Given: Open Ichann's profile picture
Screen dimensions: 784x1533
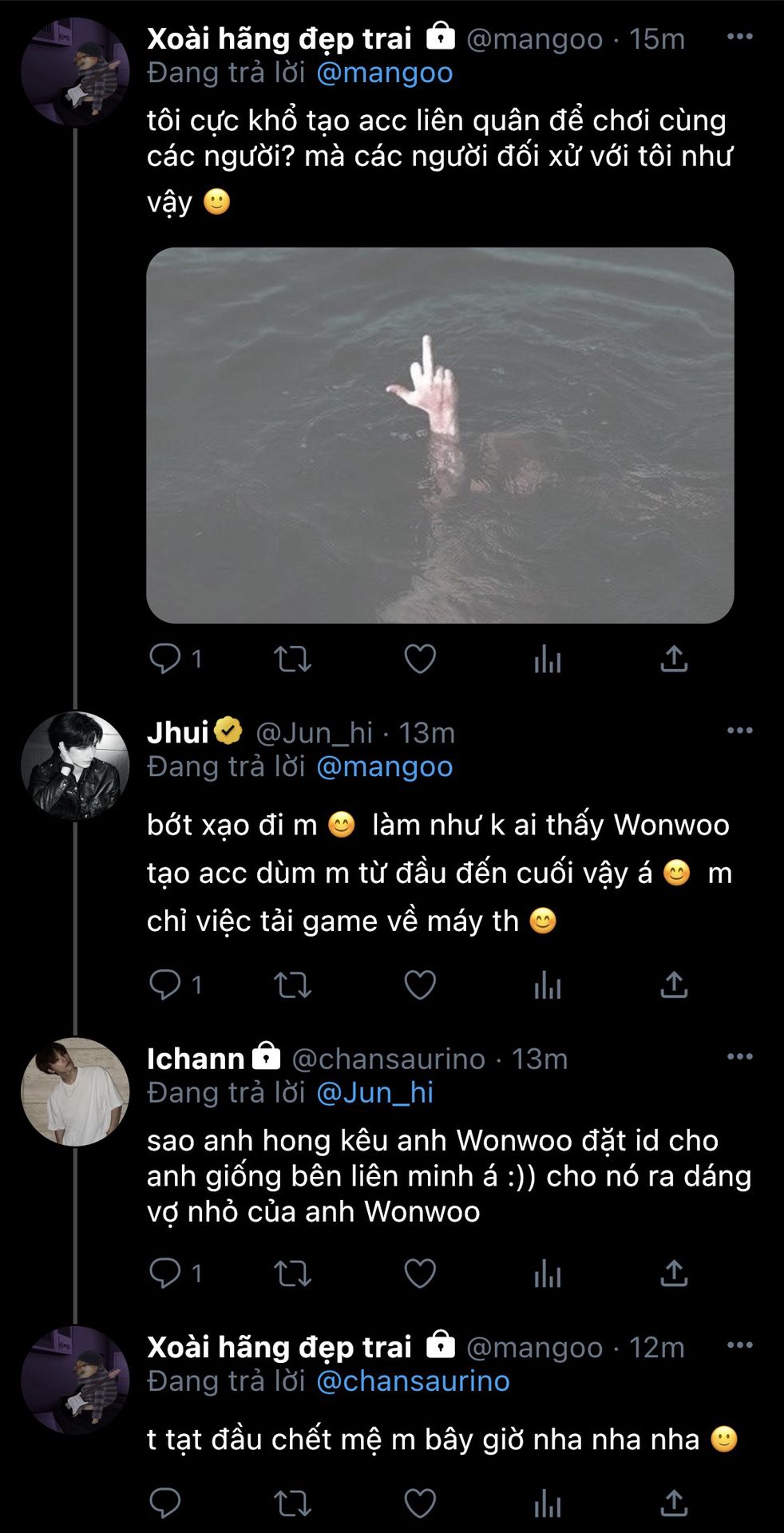Looking at the screenshot, I should pos(75,1091).
